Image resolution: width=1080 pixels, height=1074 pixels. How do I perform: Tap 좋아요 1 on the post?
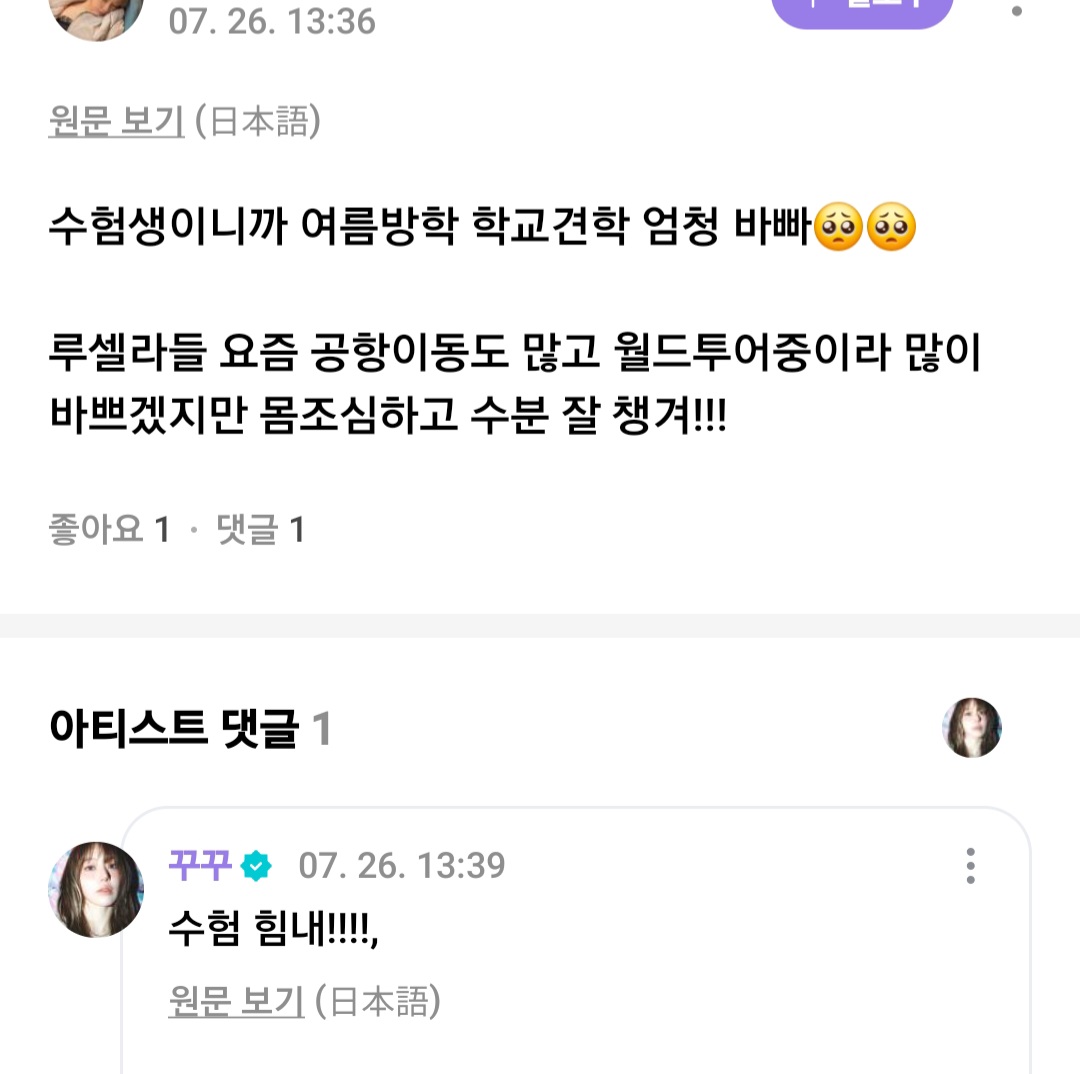pos(109,530)
